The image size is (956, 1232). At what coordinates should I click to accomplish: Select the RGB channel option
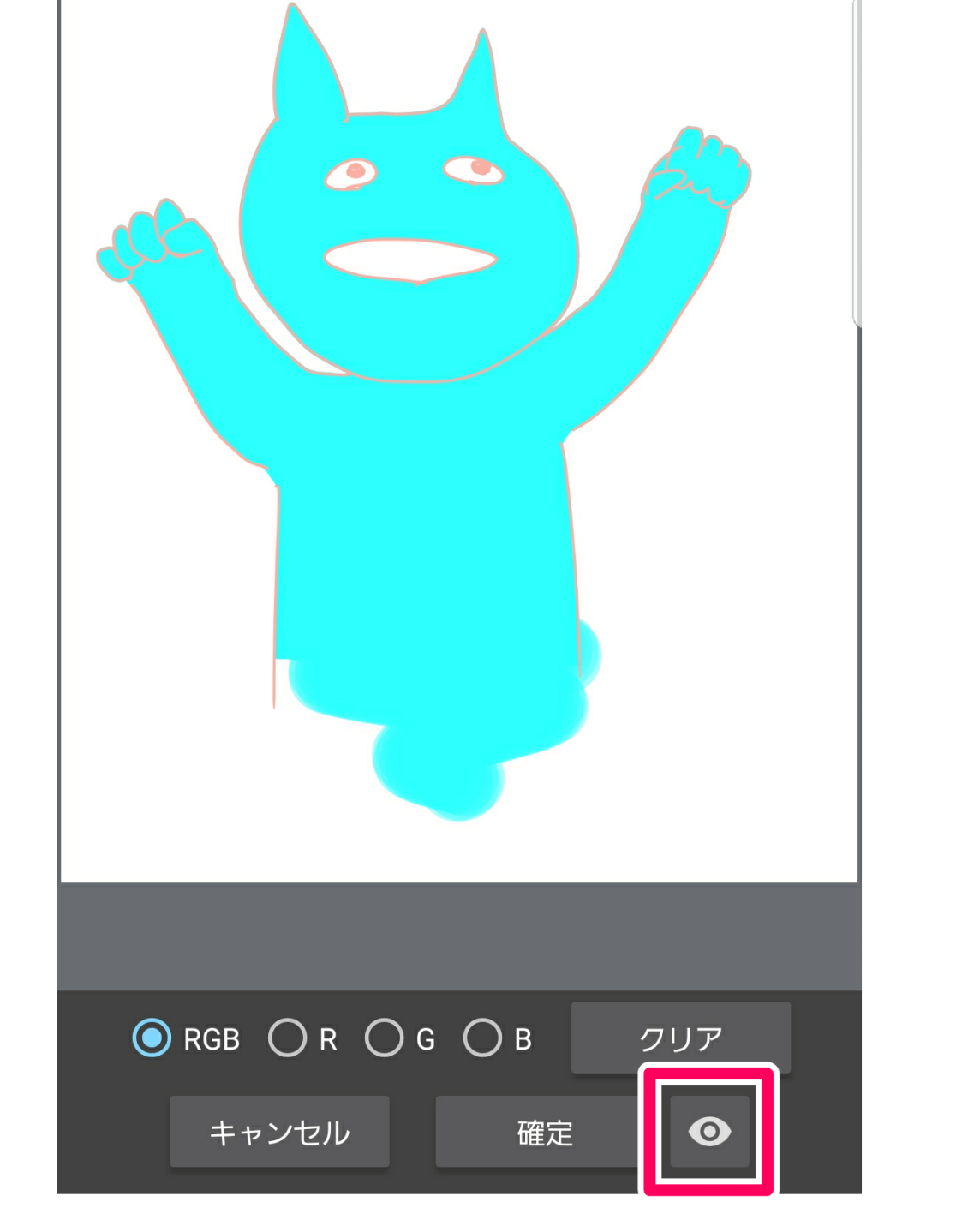(152, 1038)
